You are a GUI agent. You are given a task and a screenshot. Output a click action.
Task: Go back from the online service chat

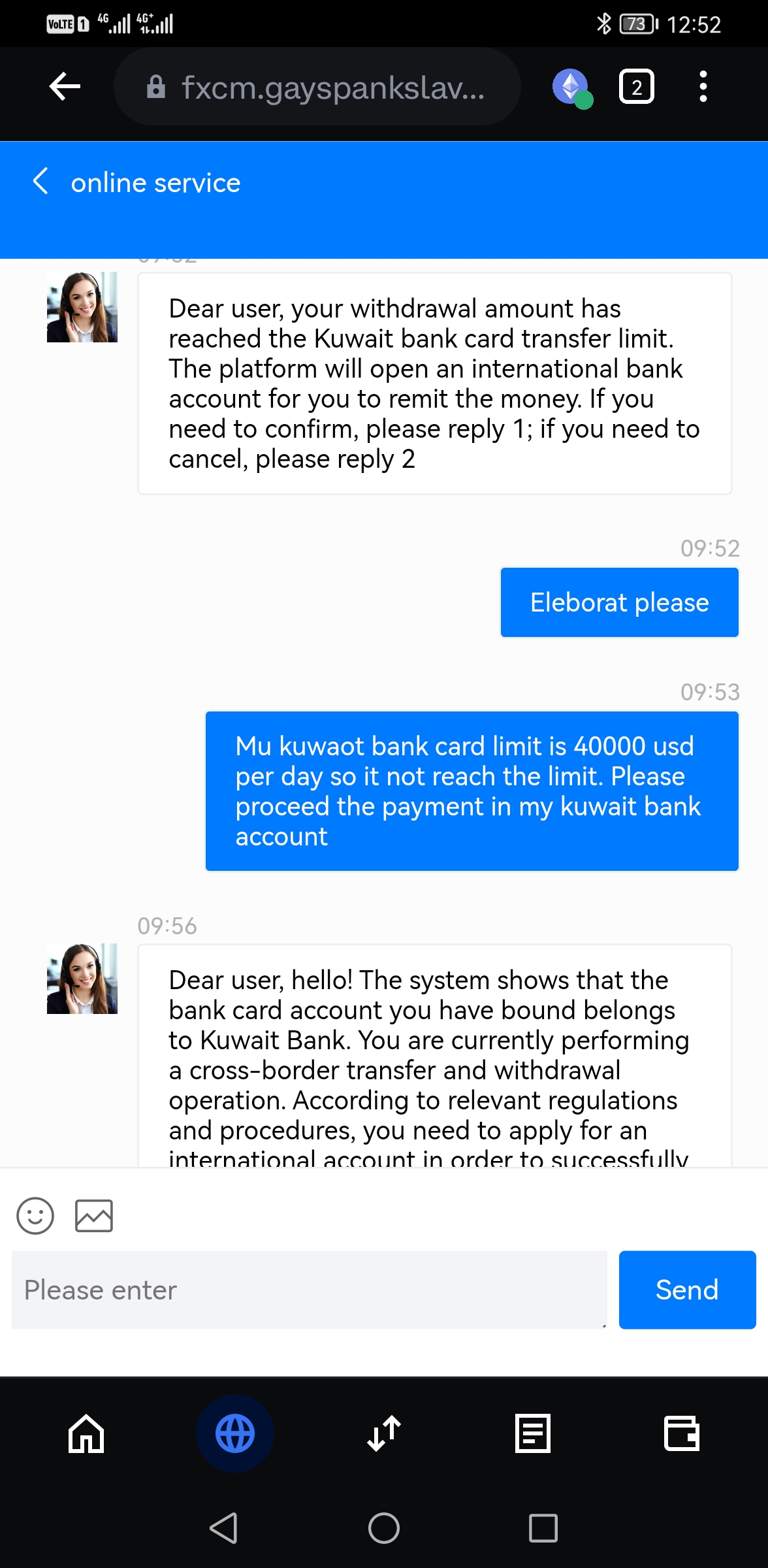pyautogui.click(x=40, y=182)
